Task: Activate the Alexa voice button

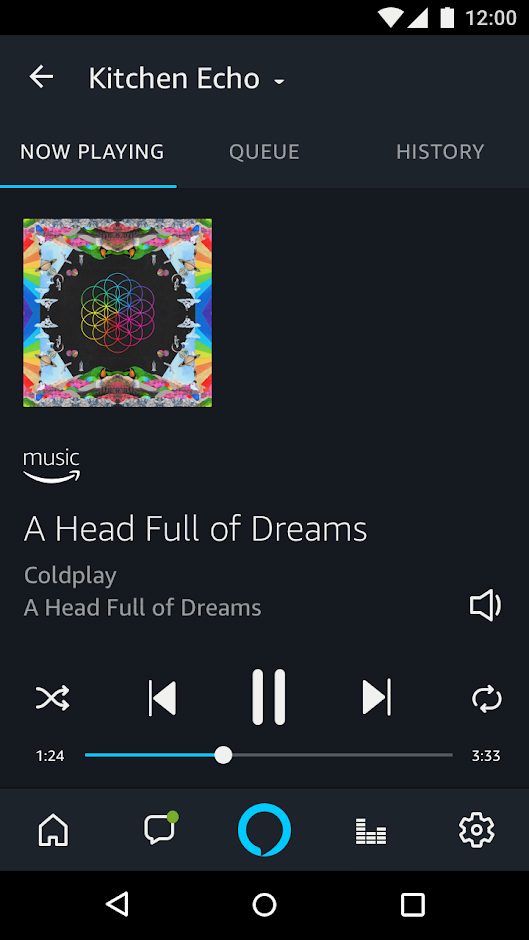Action: [x=264, y=830]
